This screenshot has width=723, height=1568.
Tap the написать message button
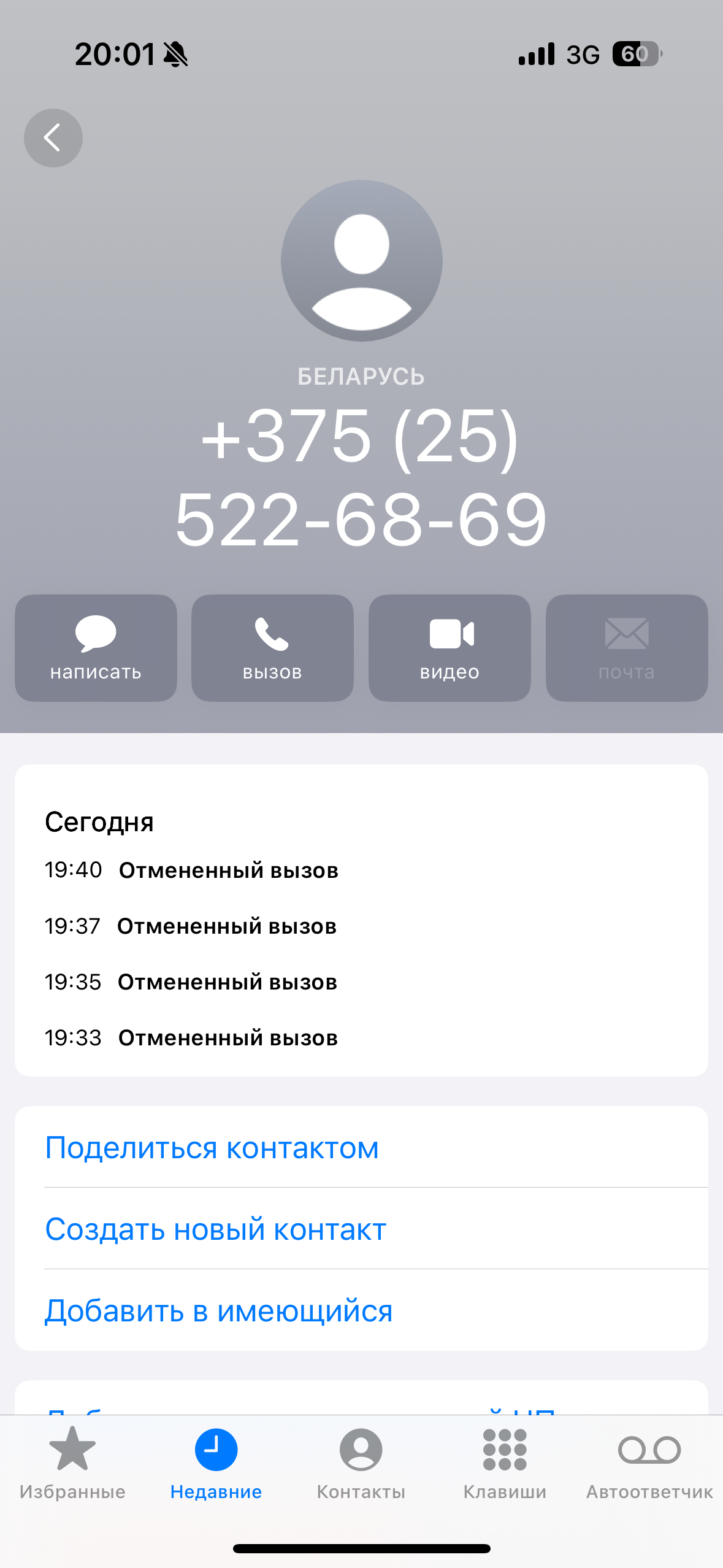pyautogui.click(x=96, y=648)
